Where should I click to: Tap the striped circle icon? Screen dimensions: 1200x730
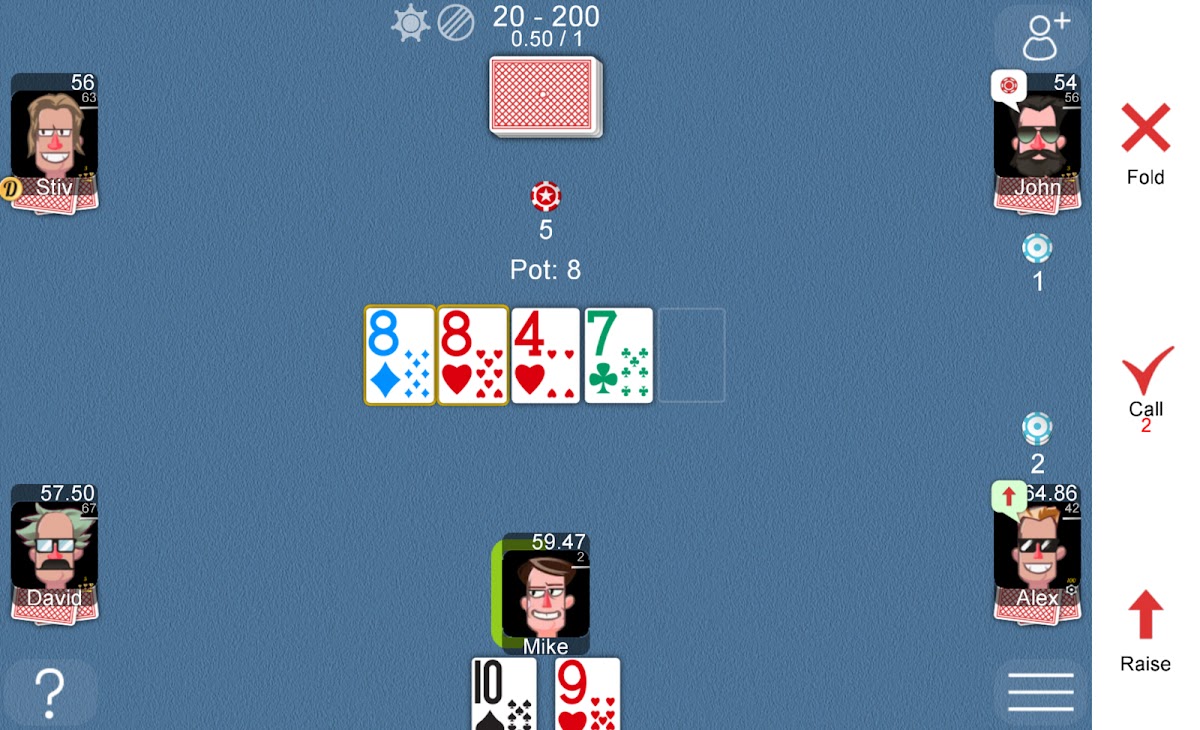coord(456,23)
